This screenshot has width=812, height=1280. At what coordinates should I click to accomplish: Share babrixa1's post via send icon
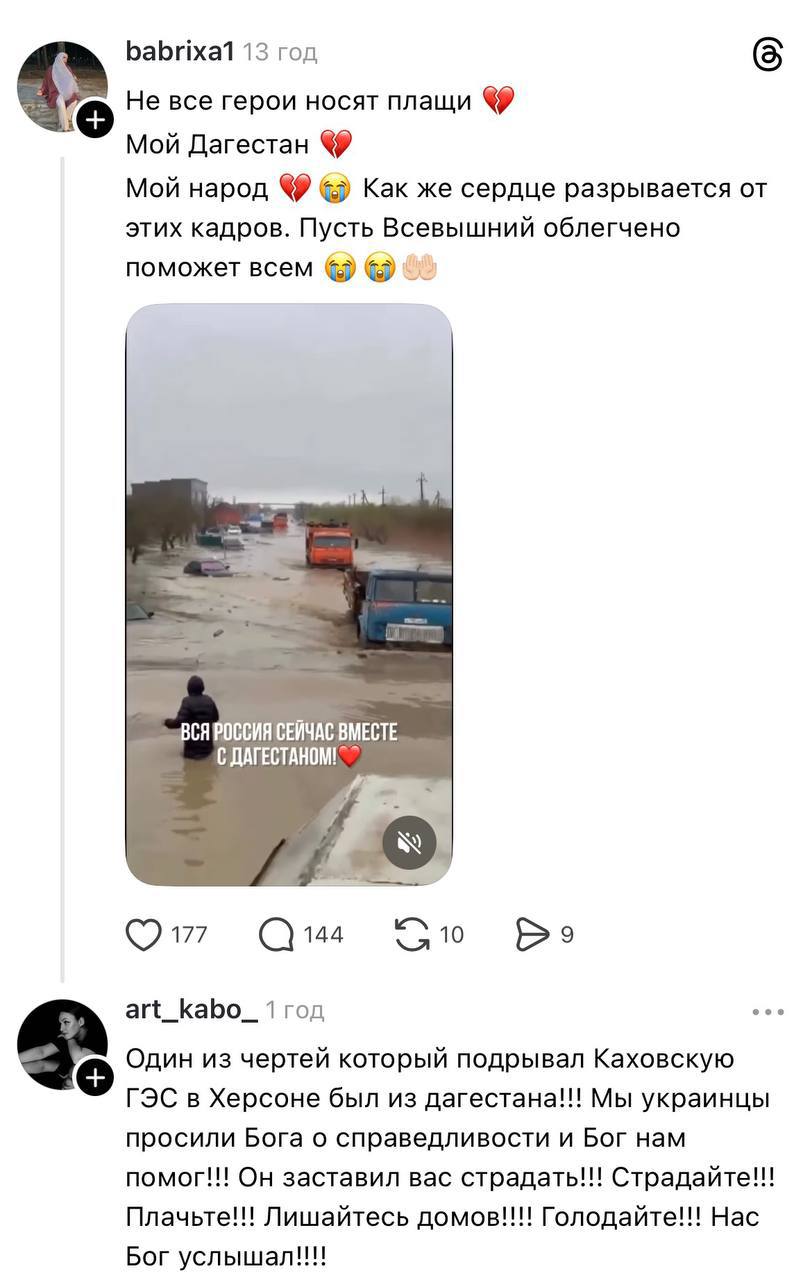533,935
